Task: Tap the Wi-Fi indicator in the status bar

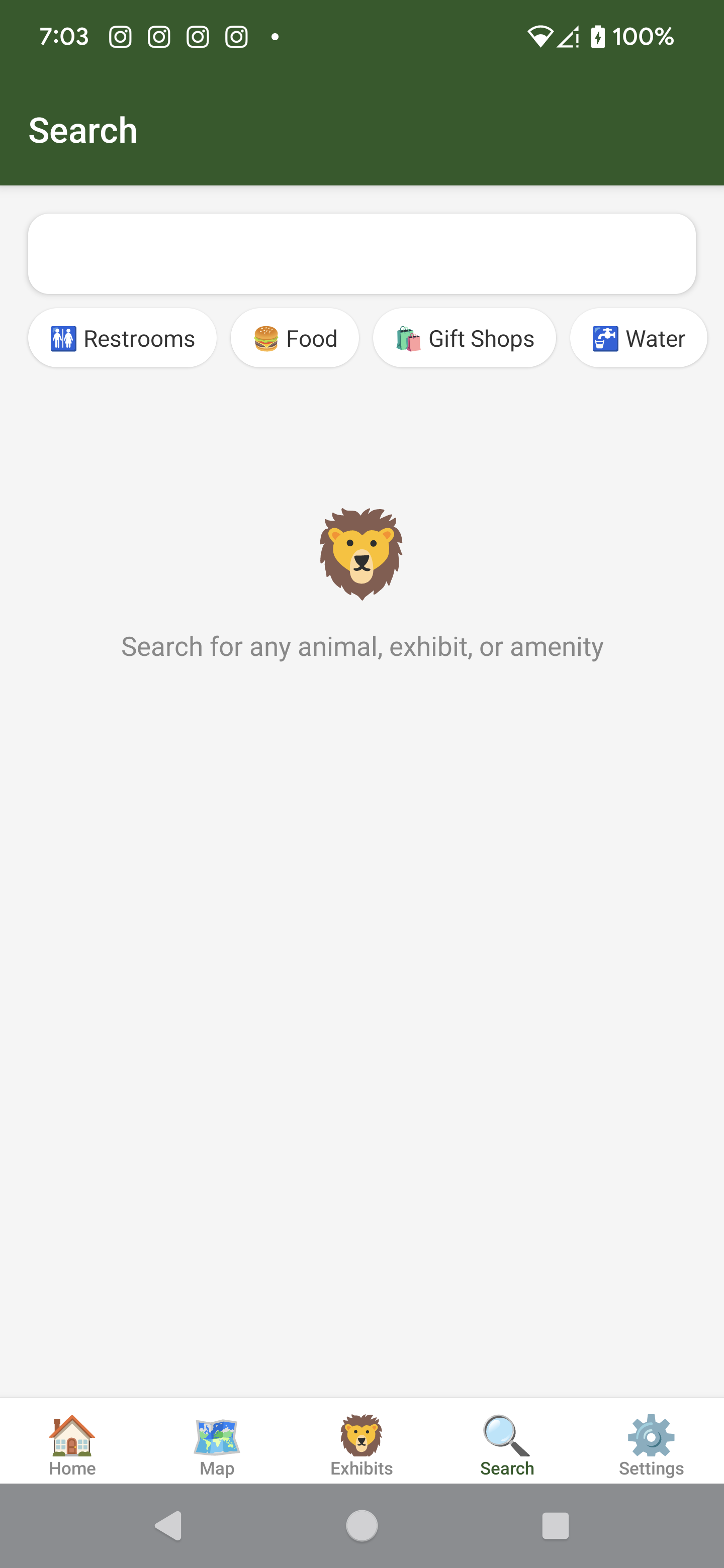Action: point(540,37)
